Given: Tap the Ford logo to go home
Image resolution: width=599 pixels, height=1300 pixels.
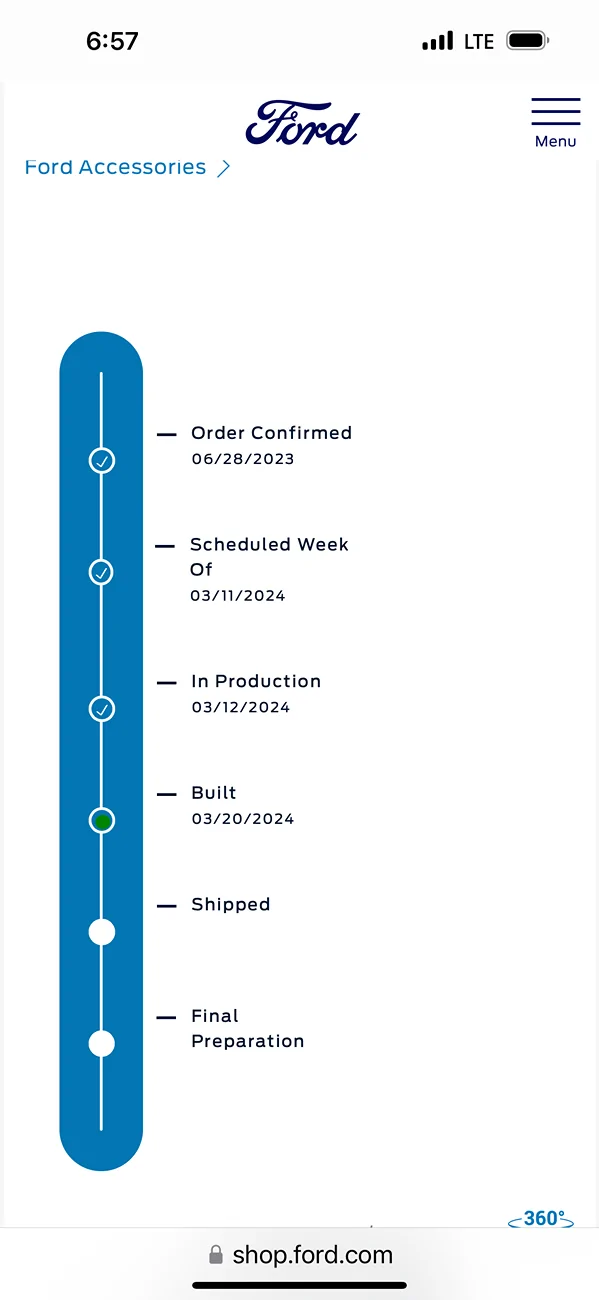Looking at the screenshot, I should tap(302, 124).
